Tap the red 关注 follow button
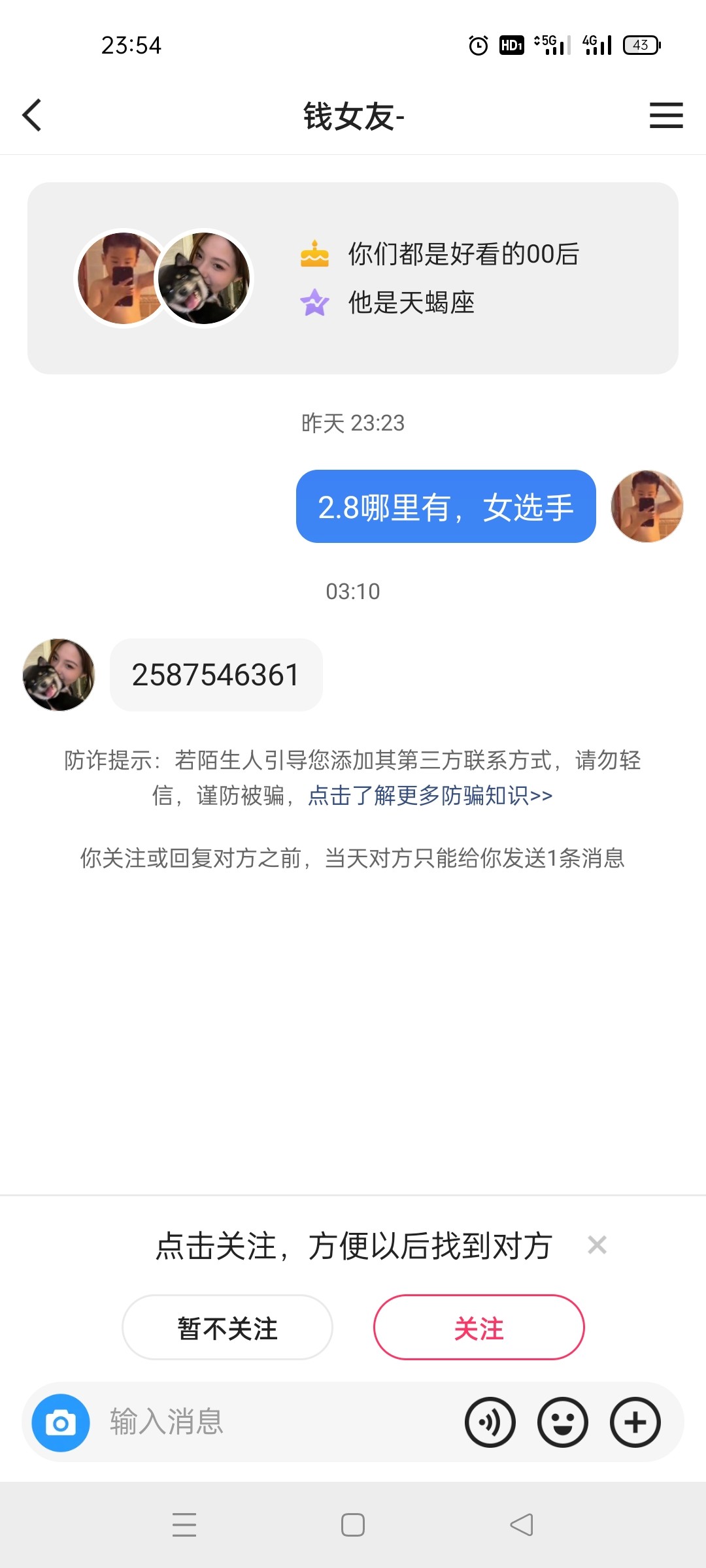Image resolution: width=706 pixels, height=1568 pixels. tap(479, 1328)
